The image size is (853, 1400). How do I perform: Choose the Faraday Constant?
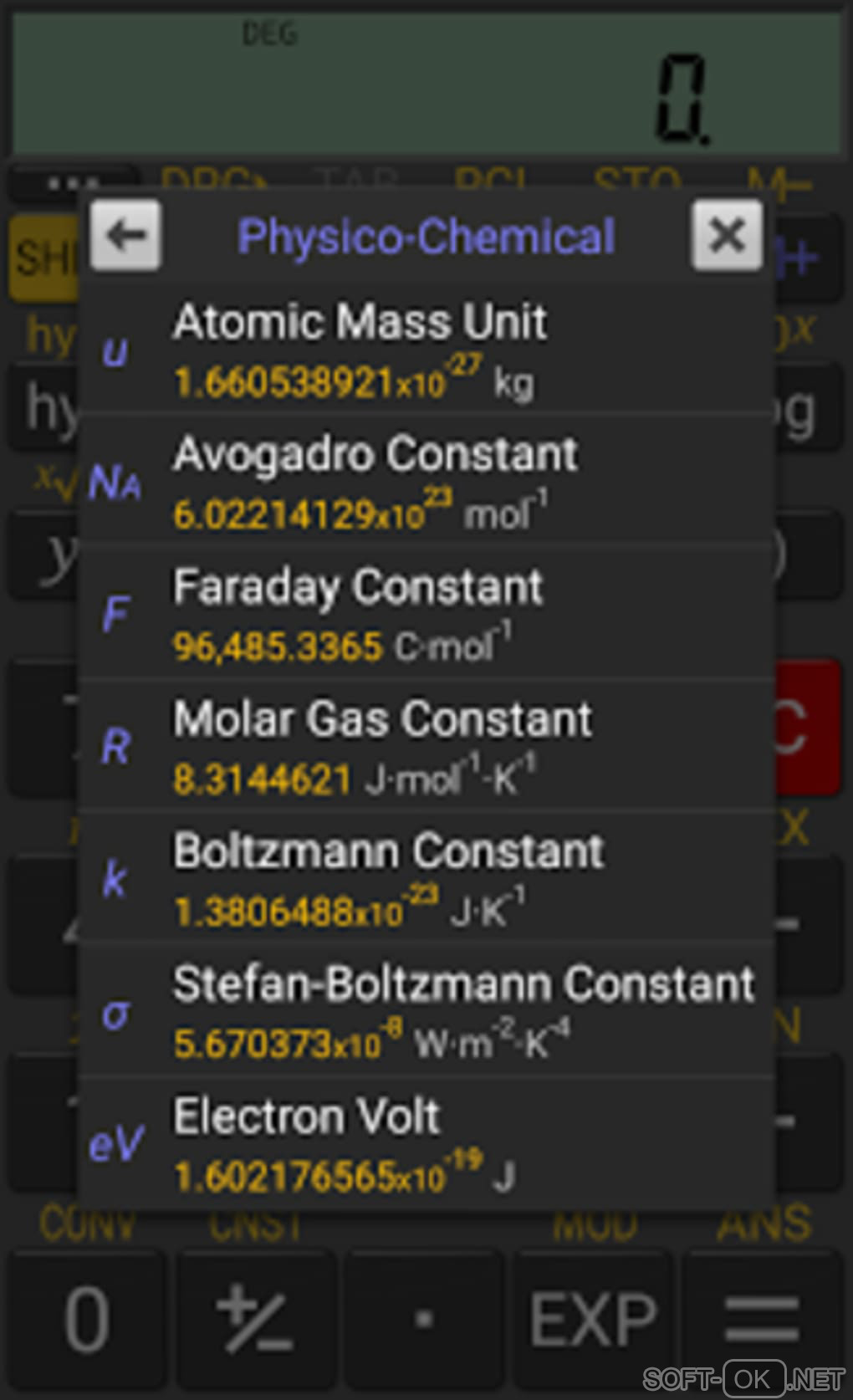(x=426, y=615)
